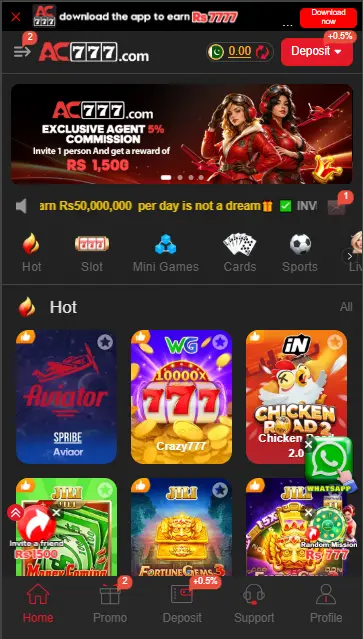
Task: Refresh the wallet balance
Action: pos(262,52)
